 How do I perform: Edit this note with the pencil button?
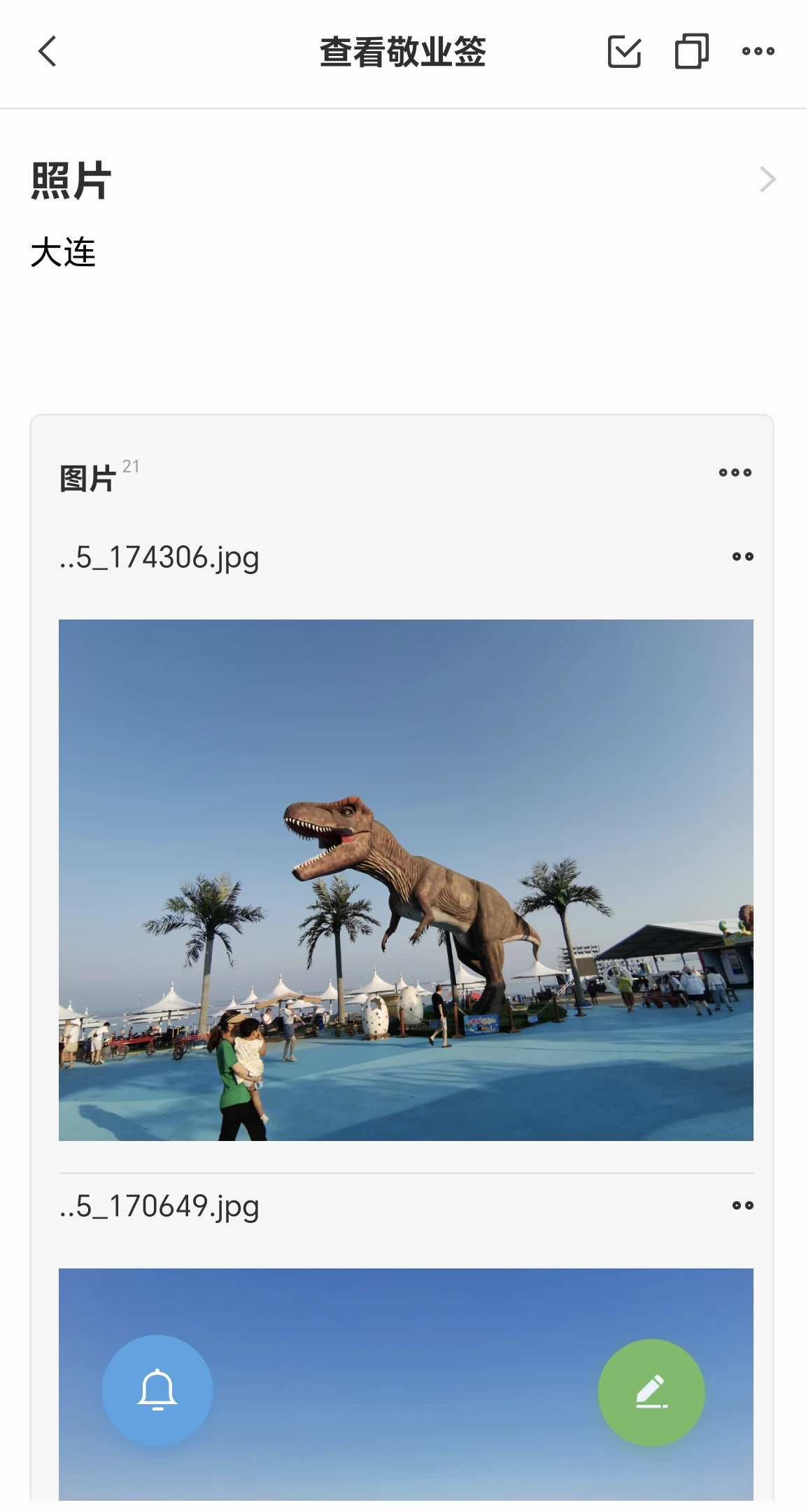(x=651, y=1392)
